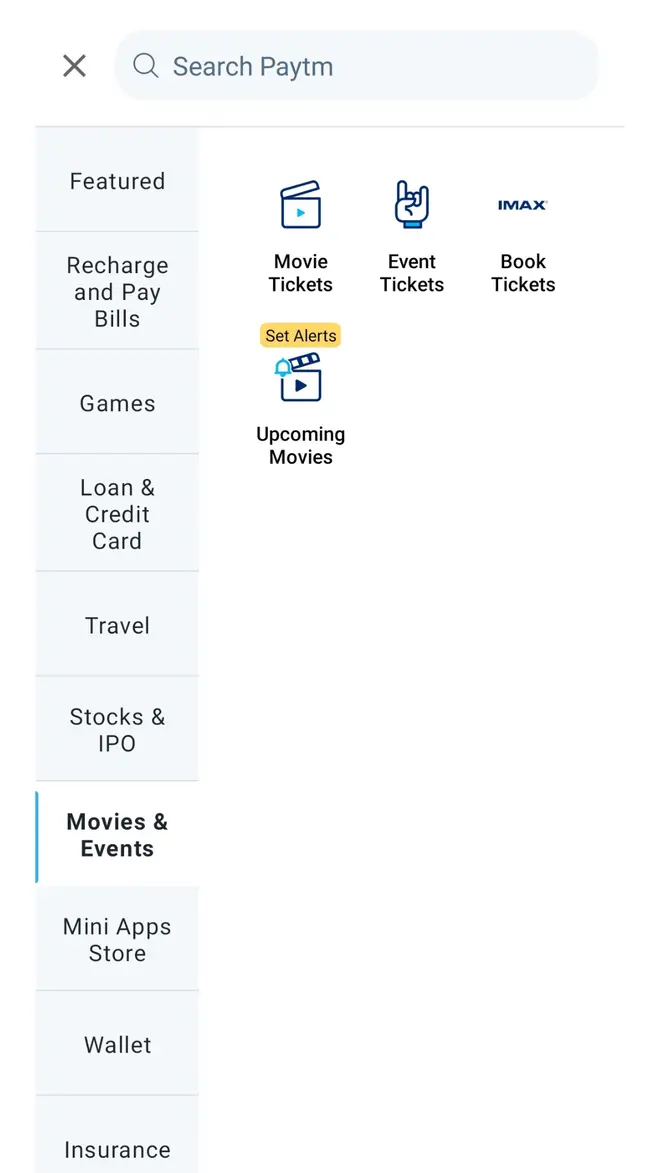Open Stocks & IPO category
This screenshot has width=660, height=1173.
117,729
